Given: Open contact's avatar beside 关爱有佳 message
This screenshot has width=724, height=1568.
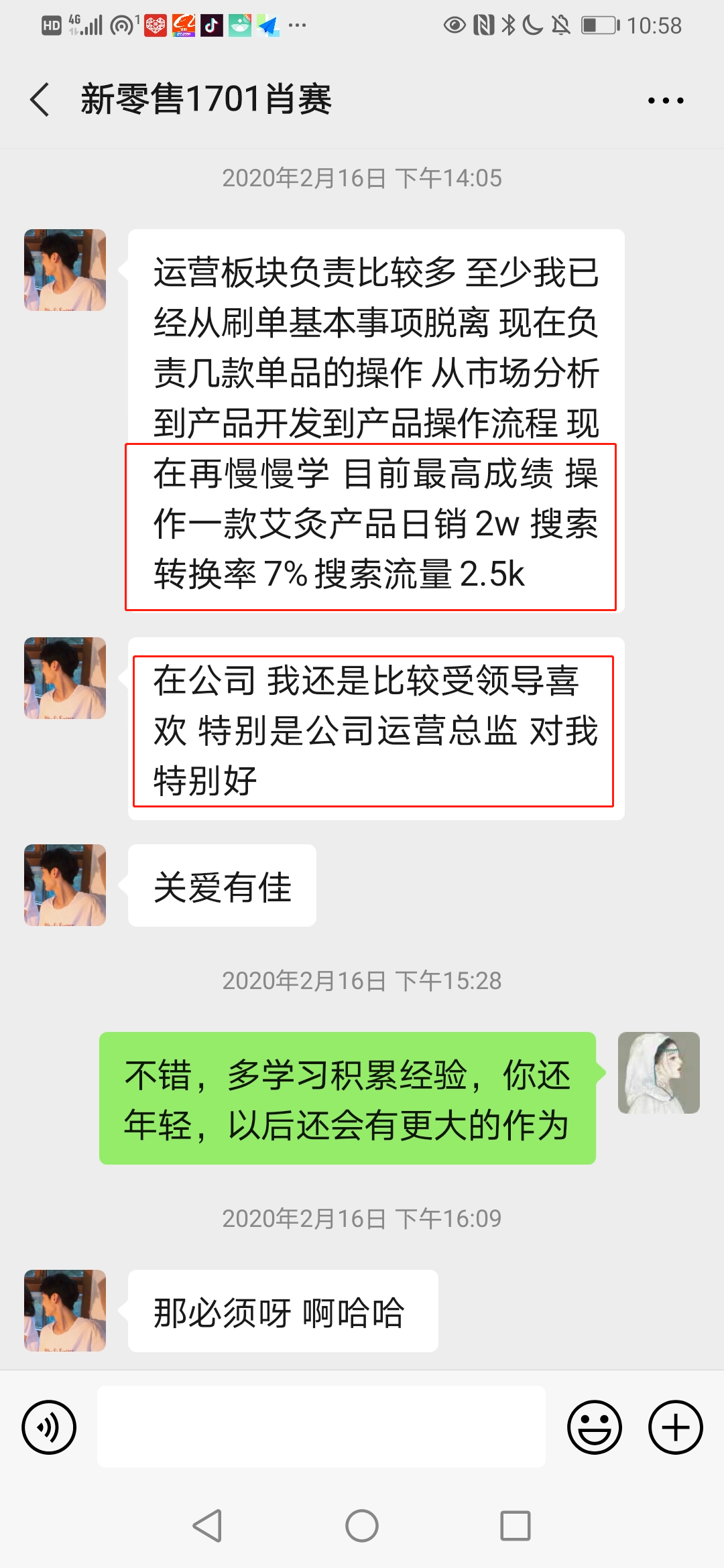Looking at the screenshot, I should click(x=65, y=885).
